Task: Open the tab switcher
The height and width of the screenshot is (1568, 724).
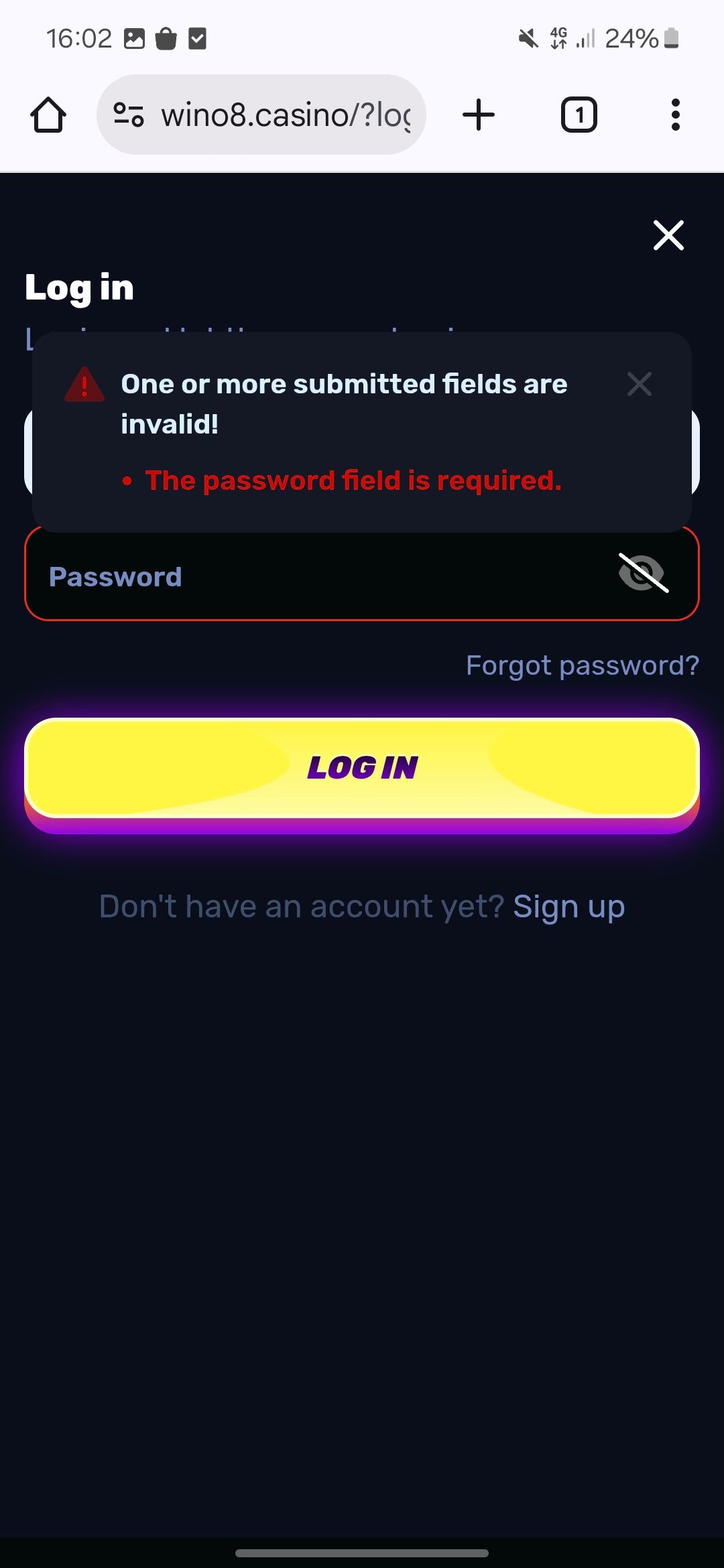Action: 579,115
